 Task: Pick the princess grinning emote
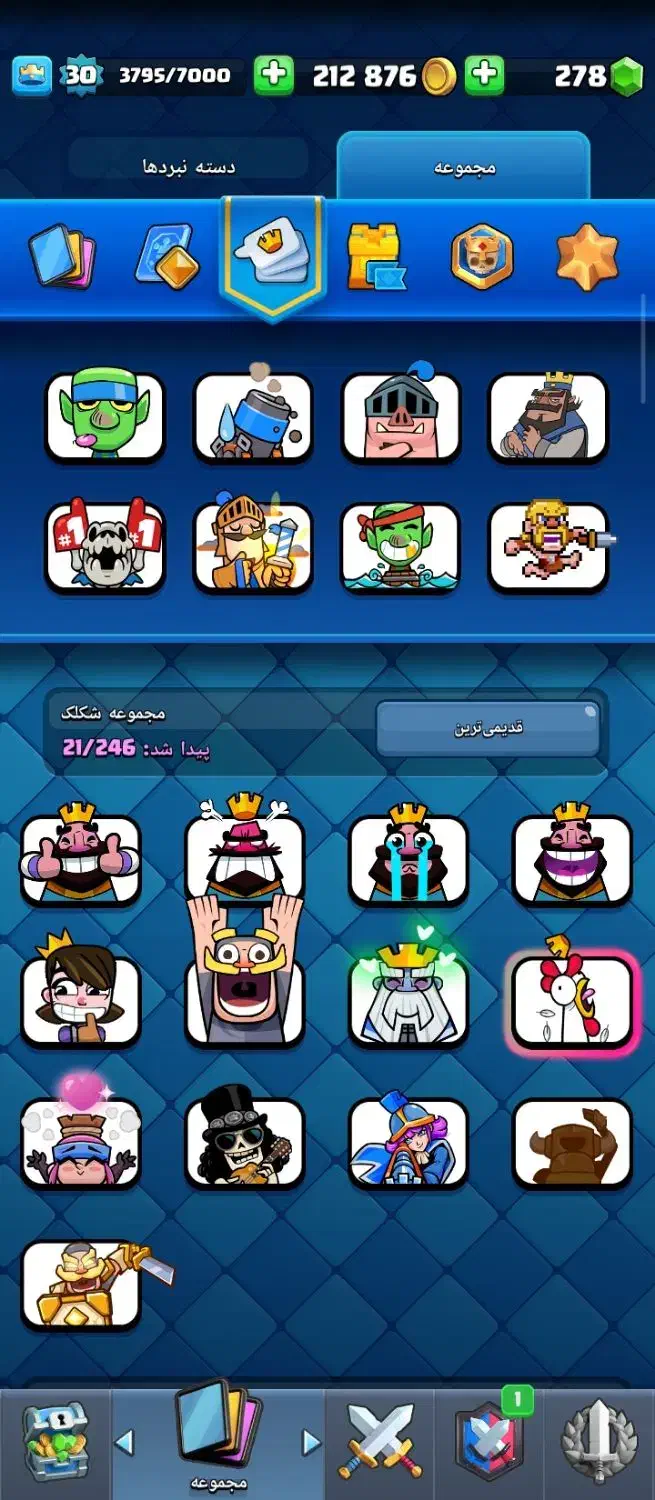tap(80, 1000)
